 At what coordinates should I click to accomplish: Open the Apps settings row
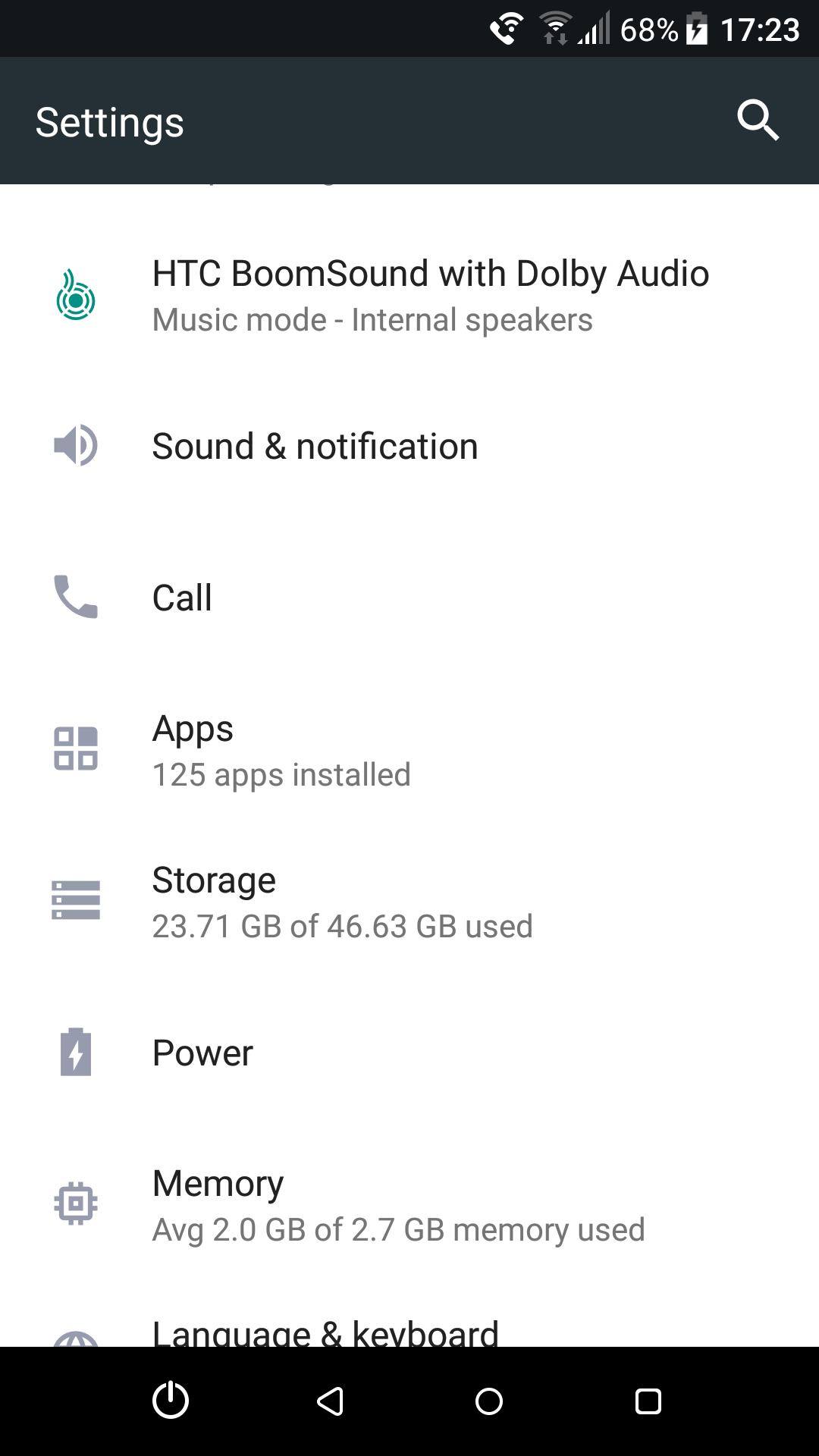409,749
